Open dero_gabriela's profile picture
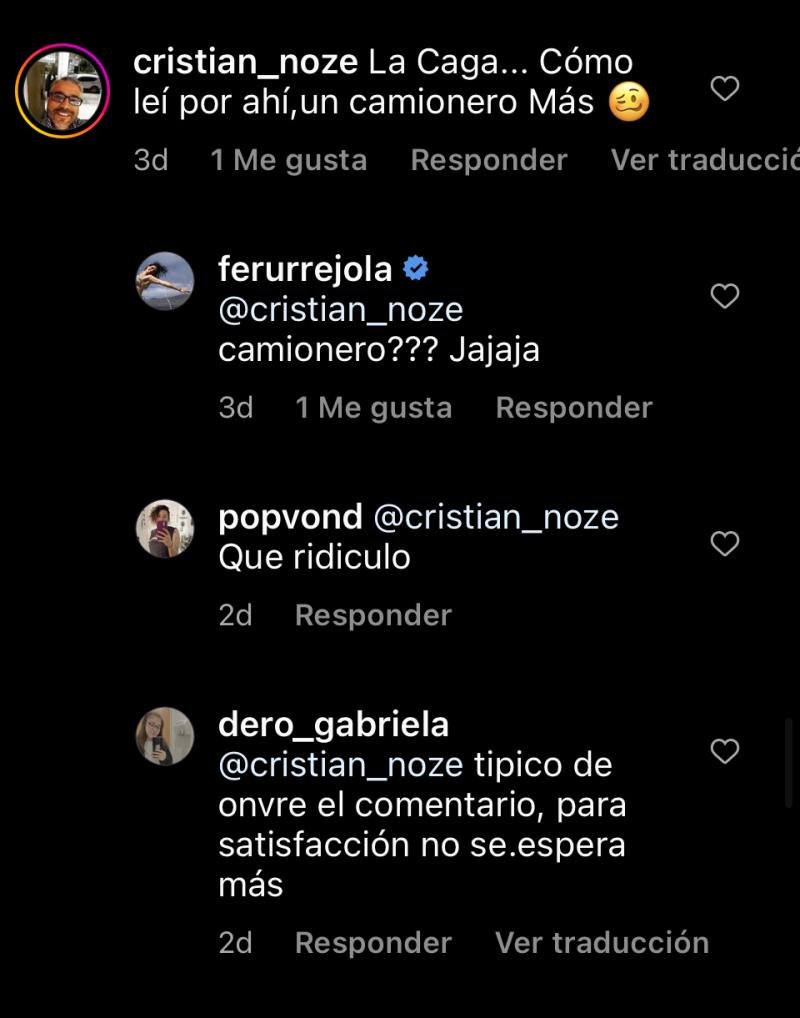 pyautogui.click(x=165, y=736)
